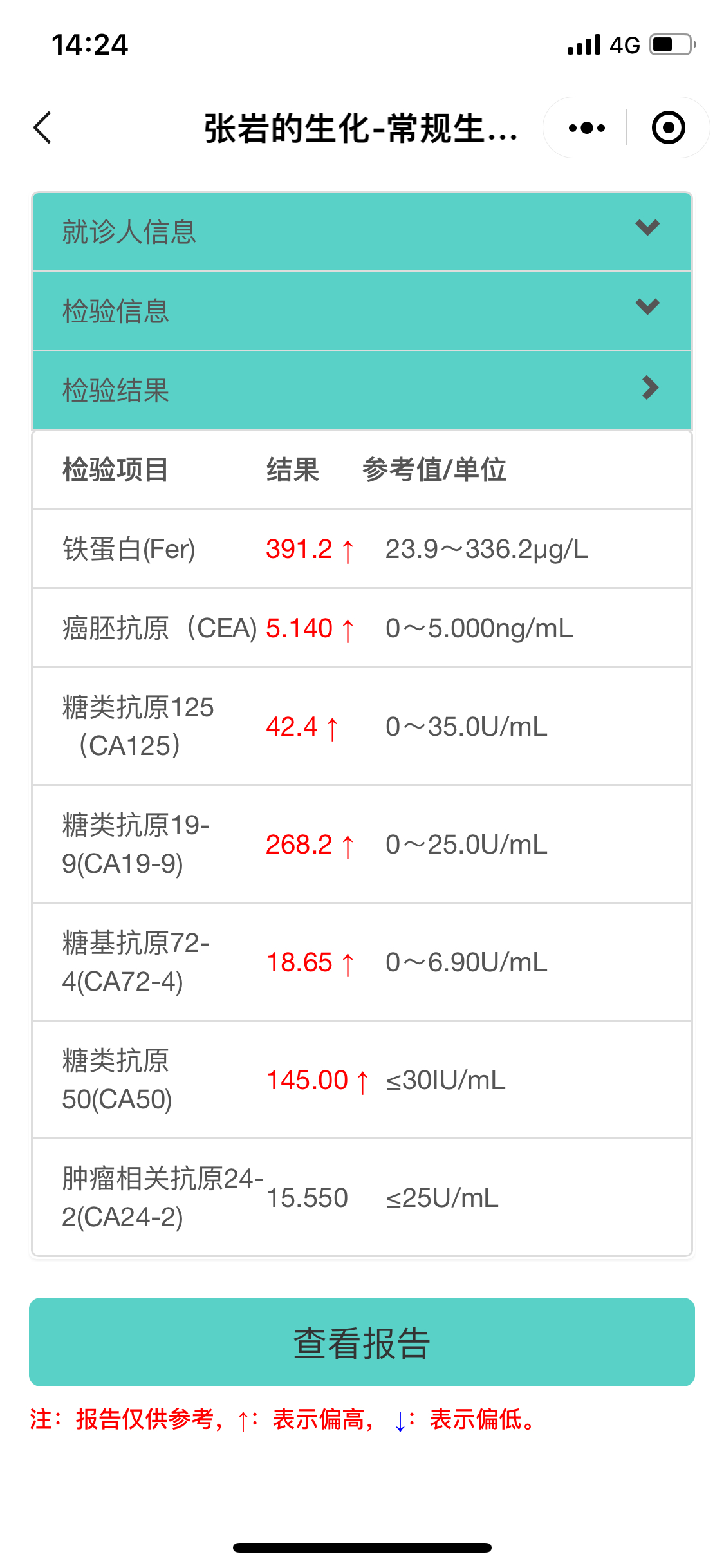Expand the 就诊人信息 section
Image resolution: width=724 pixels, height=1568 pixels.
pos(362,231)
